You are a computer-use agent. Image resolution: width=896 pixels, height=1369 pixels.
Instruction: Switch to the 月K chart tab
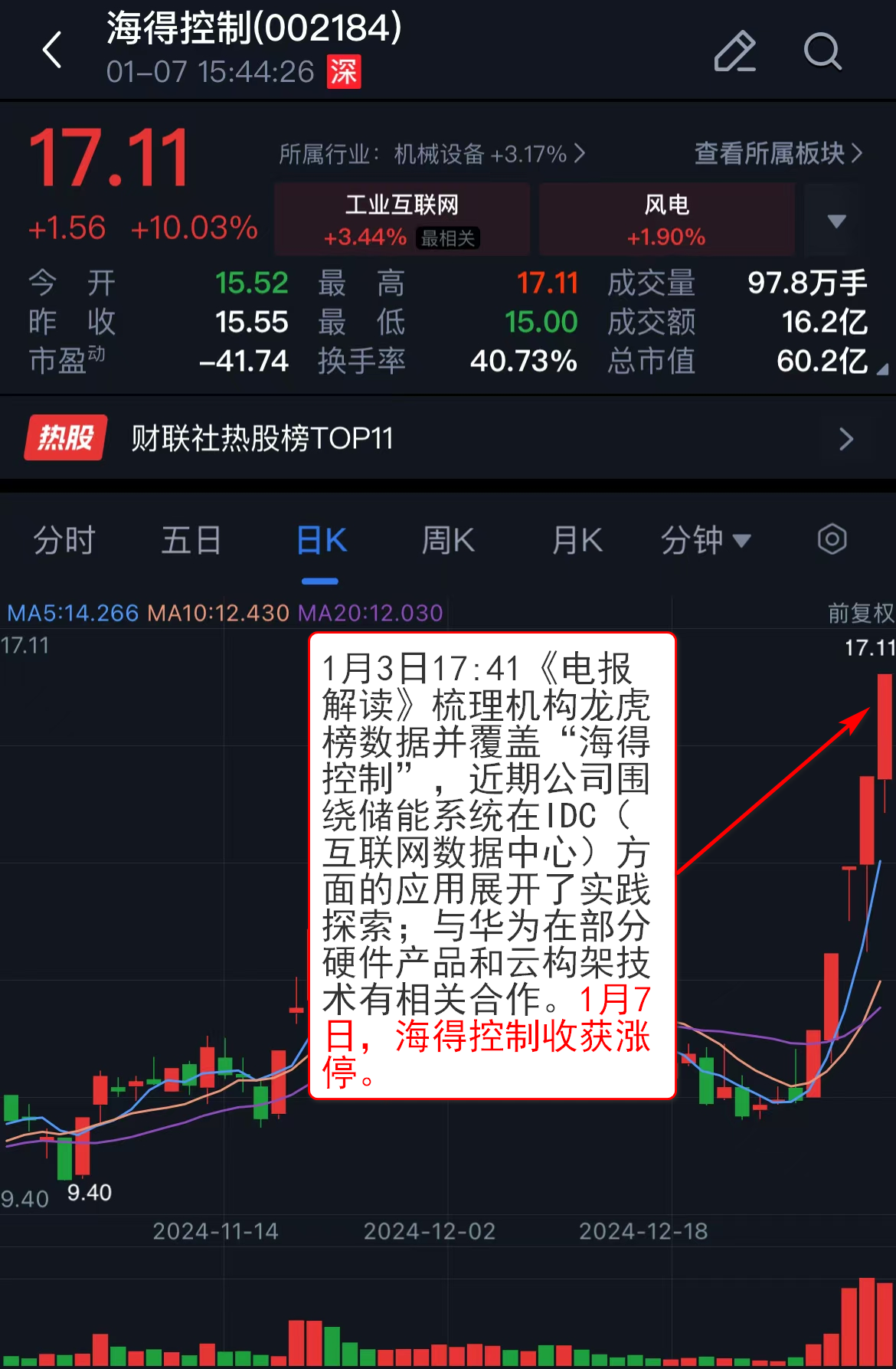pos(577,540)
